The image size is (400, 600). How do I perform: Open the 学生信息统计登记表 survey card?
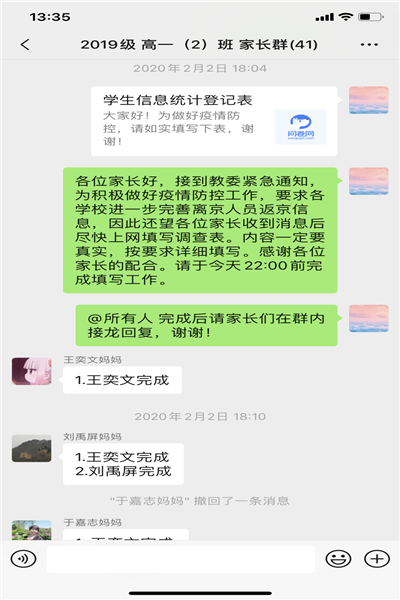(214, 121)
